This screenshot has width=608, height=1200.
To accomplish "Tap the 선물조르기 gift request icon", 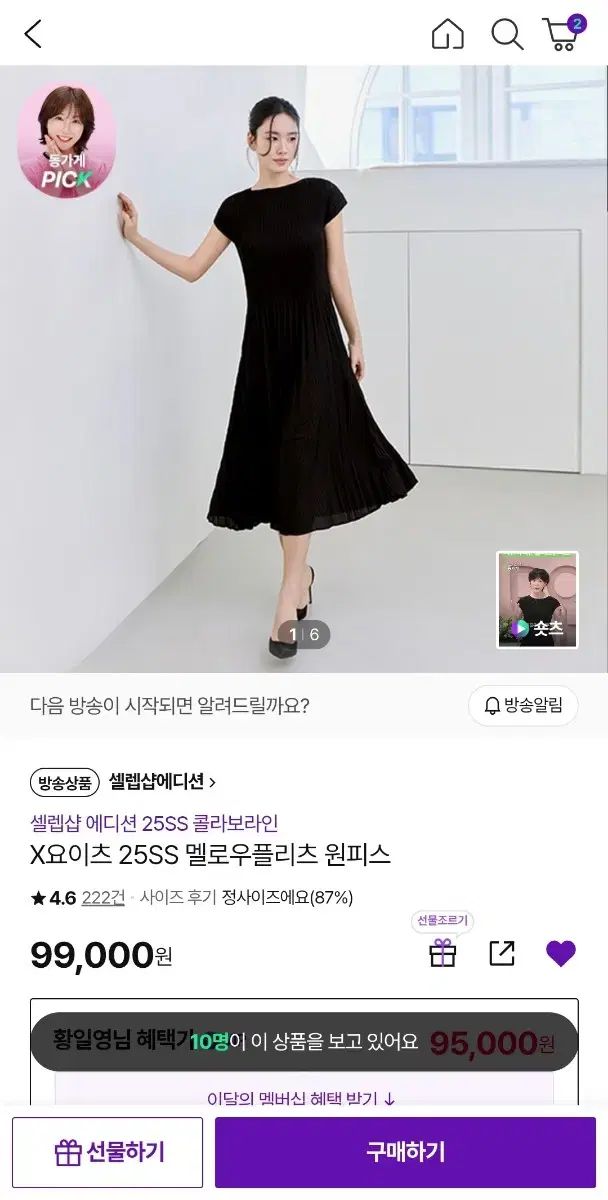I will (x=442, y=953).
